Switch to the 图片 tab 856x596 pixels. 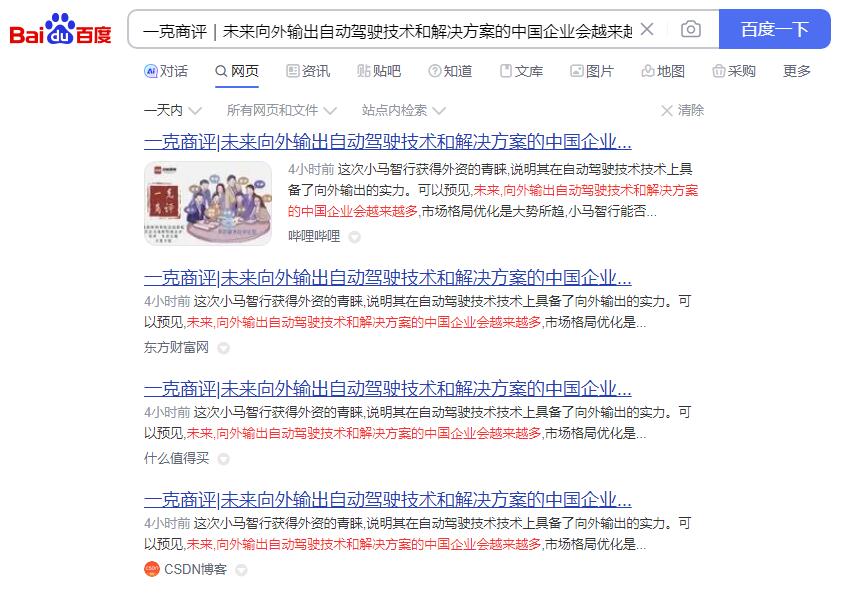(x=592, y=71)
